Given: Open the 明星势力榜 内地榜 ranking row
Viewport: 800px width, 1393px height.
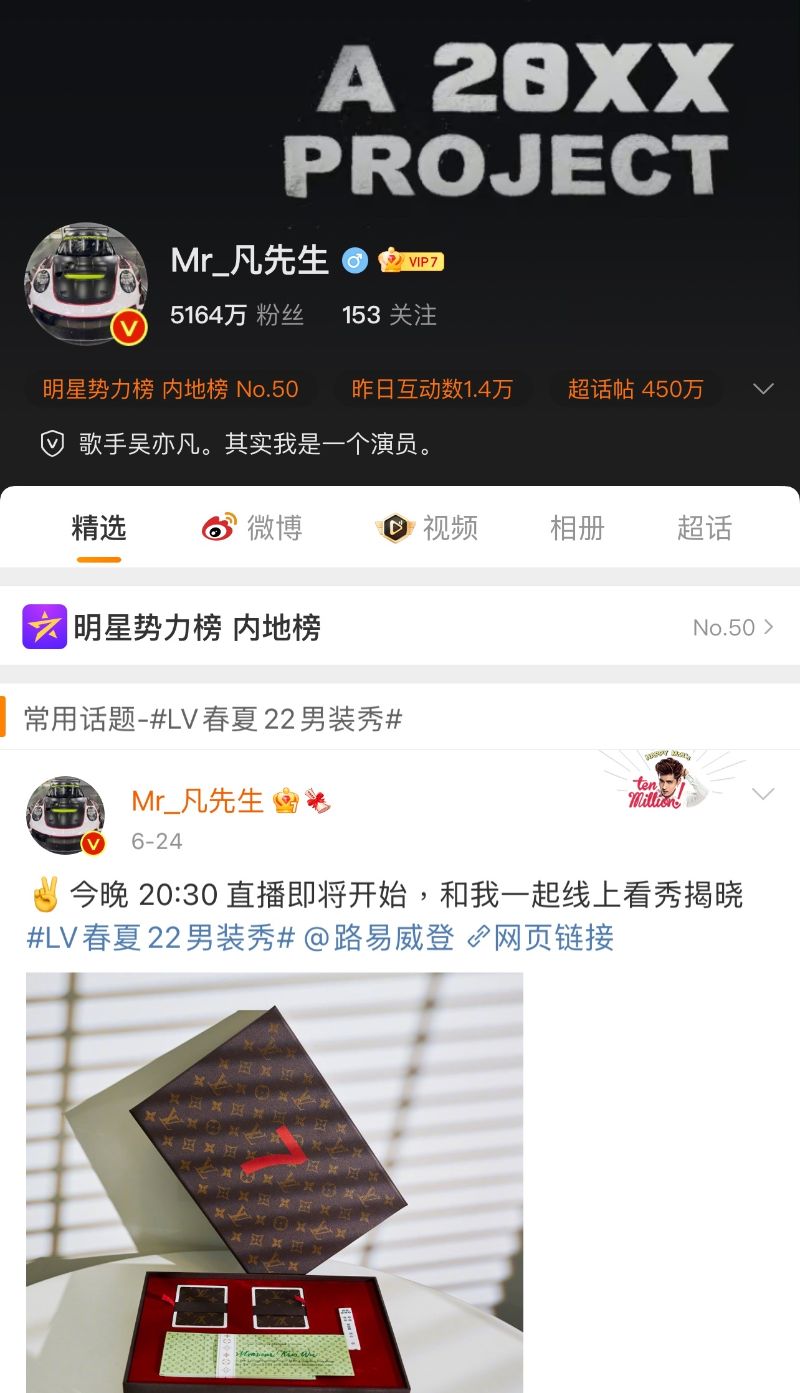Looking at the screenshot, I should (400, 627).
